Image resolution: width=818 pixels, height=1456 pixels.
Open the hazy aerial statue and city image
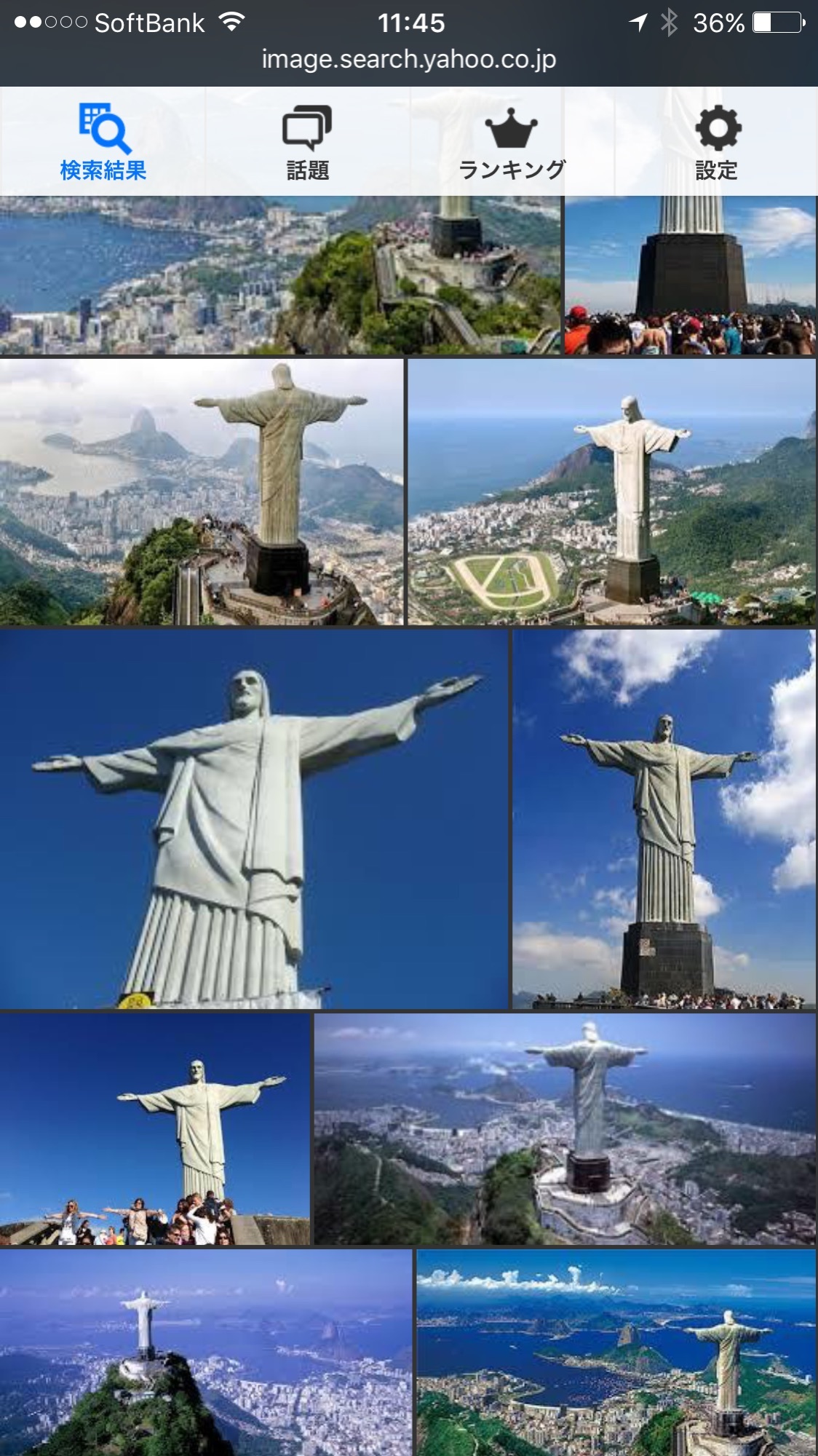pos(565,1128)
